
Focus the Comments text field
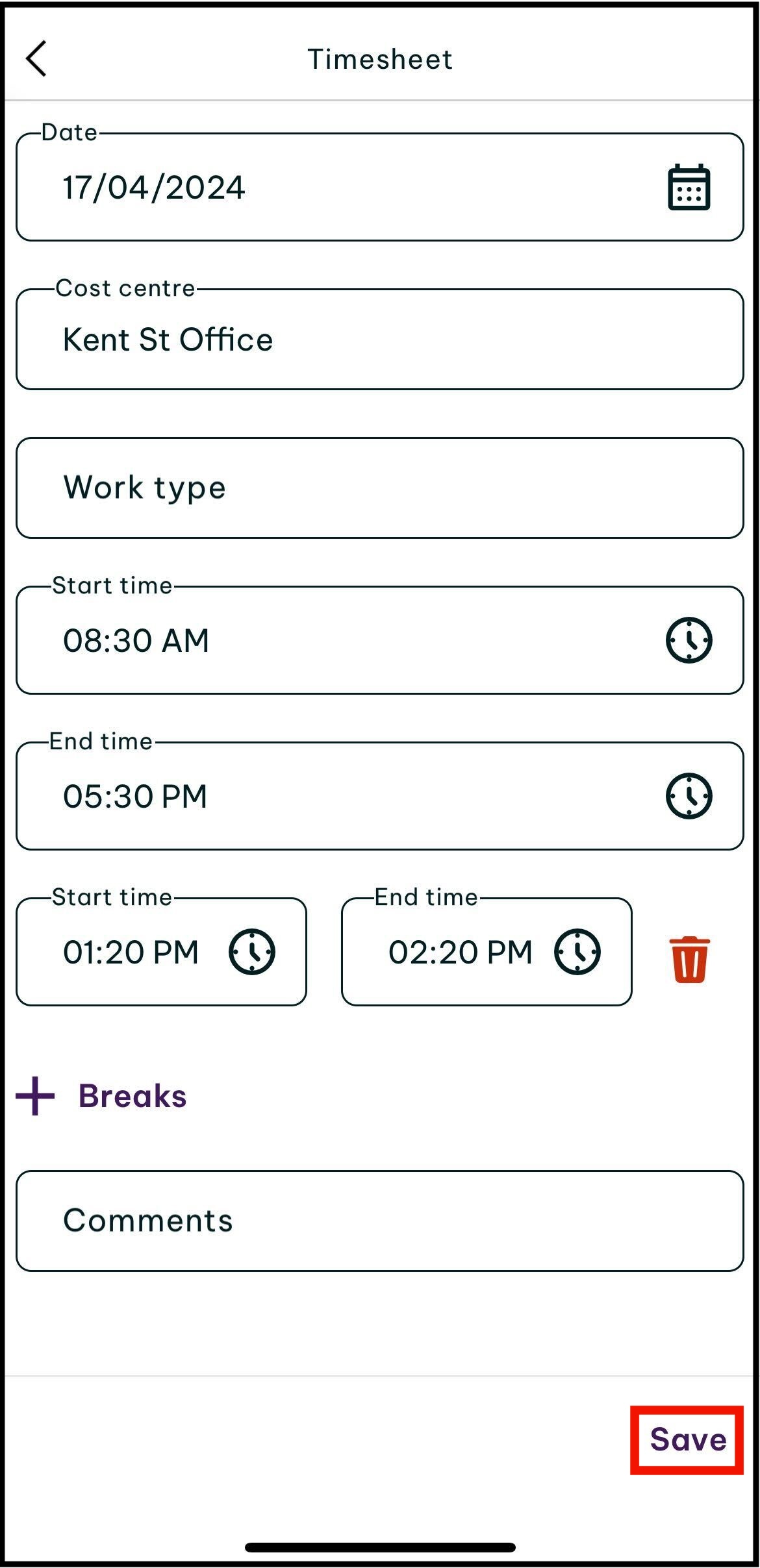[x=379, y=1221]
